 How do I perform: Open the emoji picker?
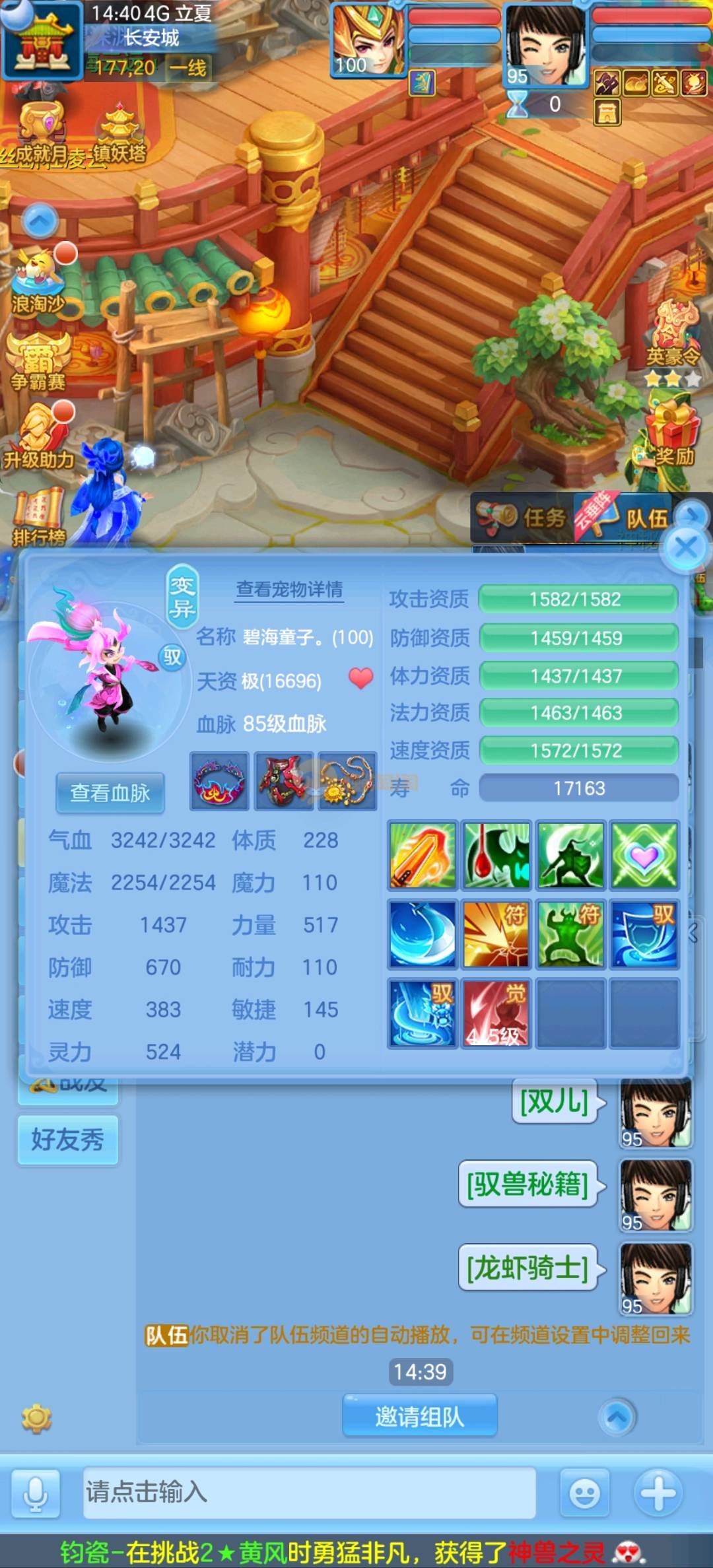pos(585,1493)
